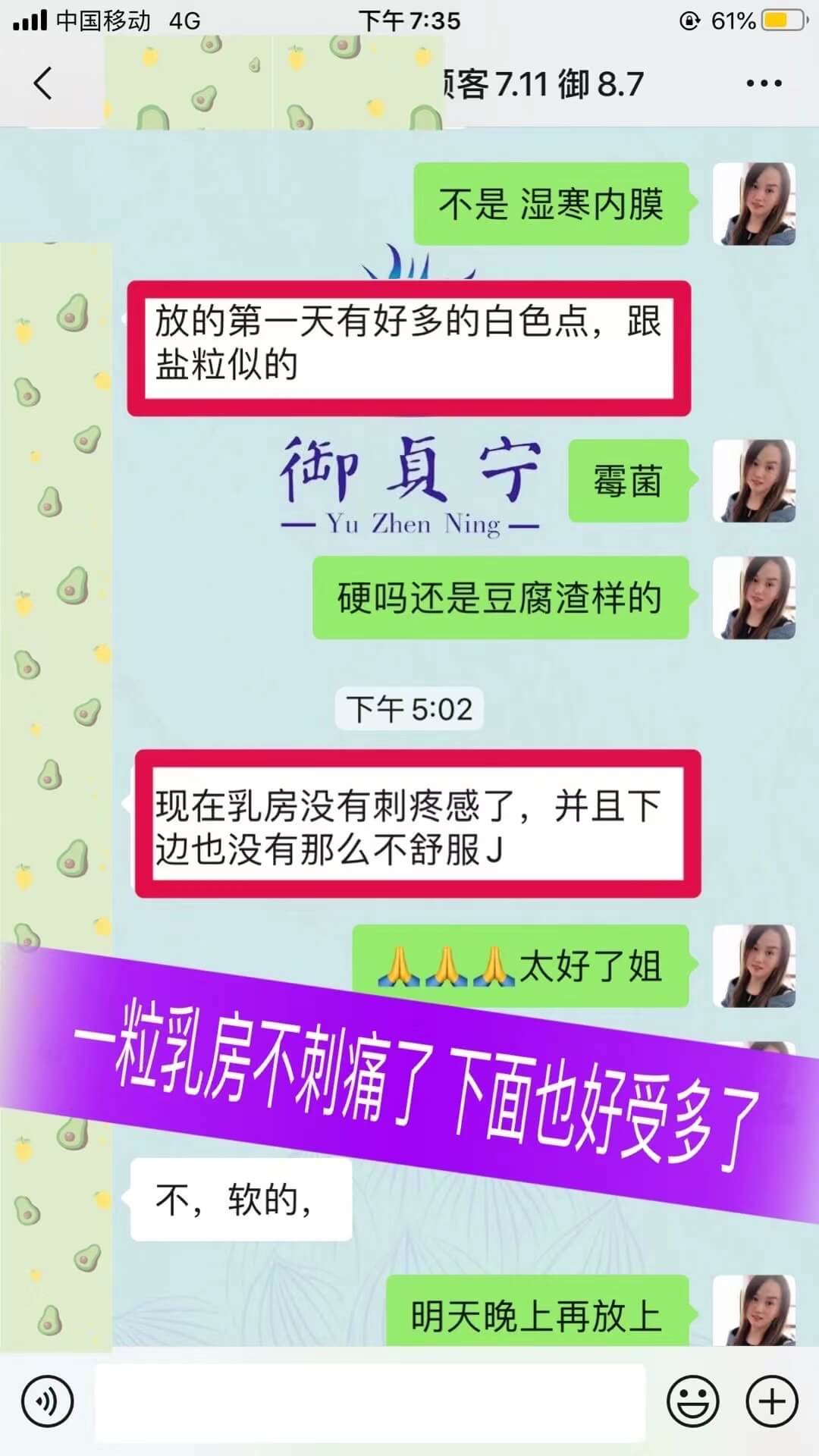Open the chat overflow menu
Screen dimensions: 819x1456
pos(763,83)
